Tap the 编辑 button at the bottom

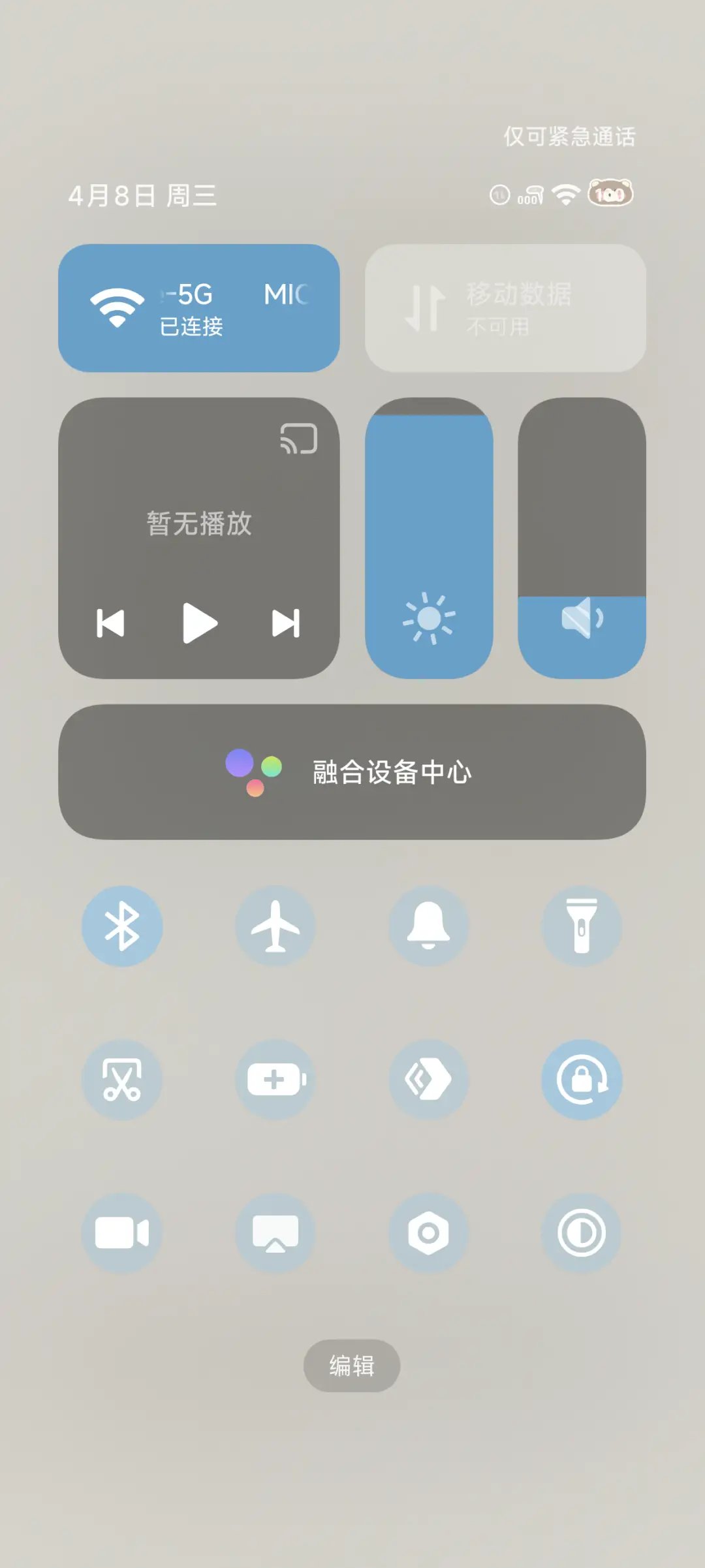[352, 1366]
